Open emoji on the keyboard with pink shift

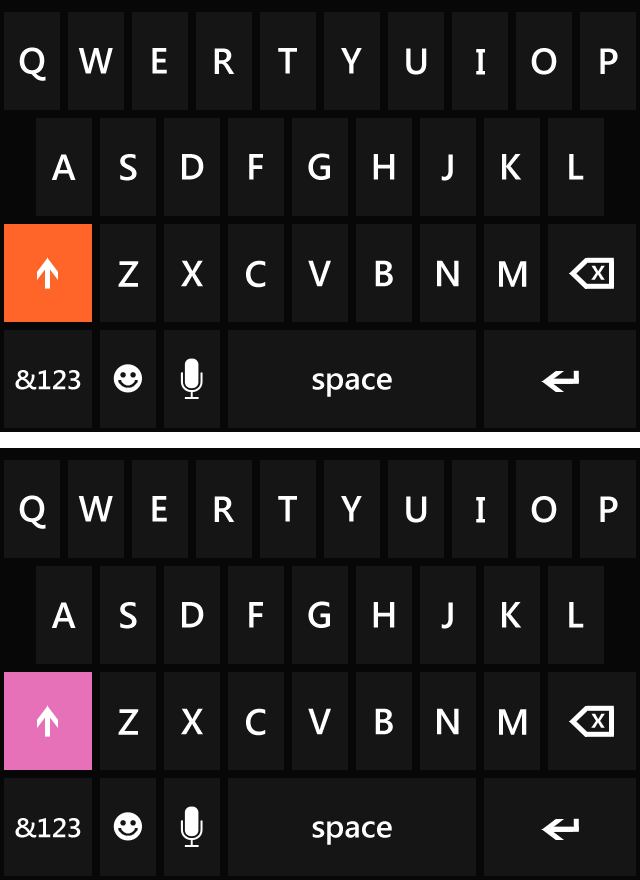coord(128,828)
